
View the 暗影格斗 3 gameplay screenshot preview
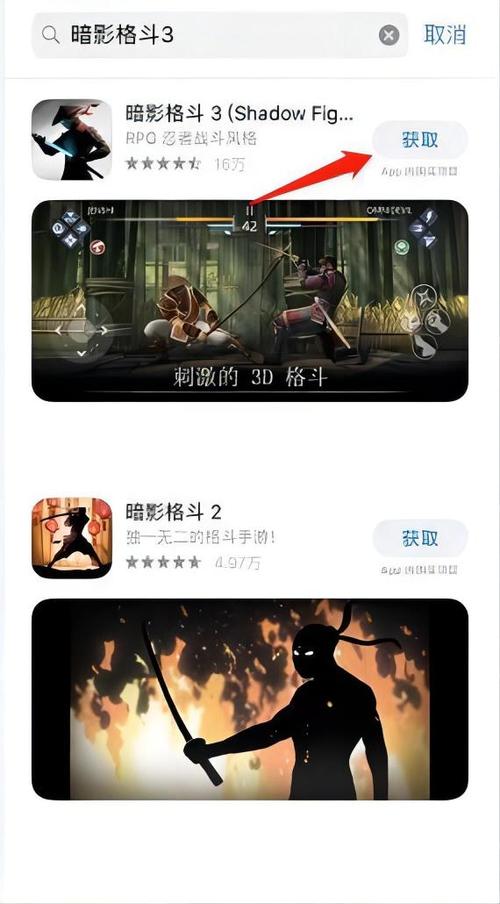click(x=250, y=300)
